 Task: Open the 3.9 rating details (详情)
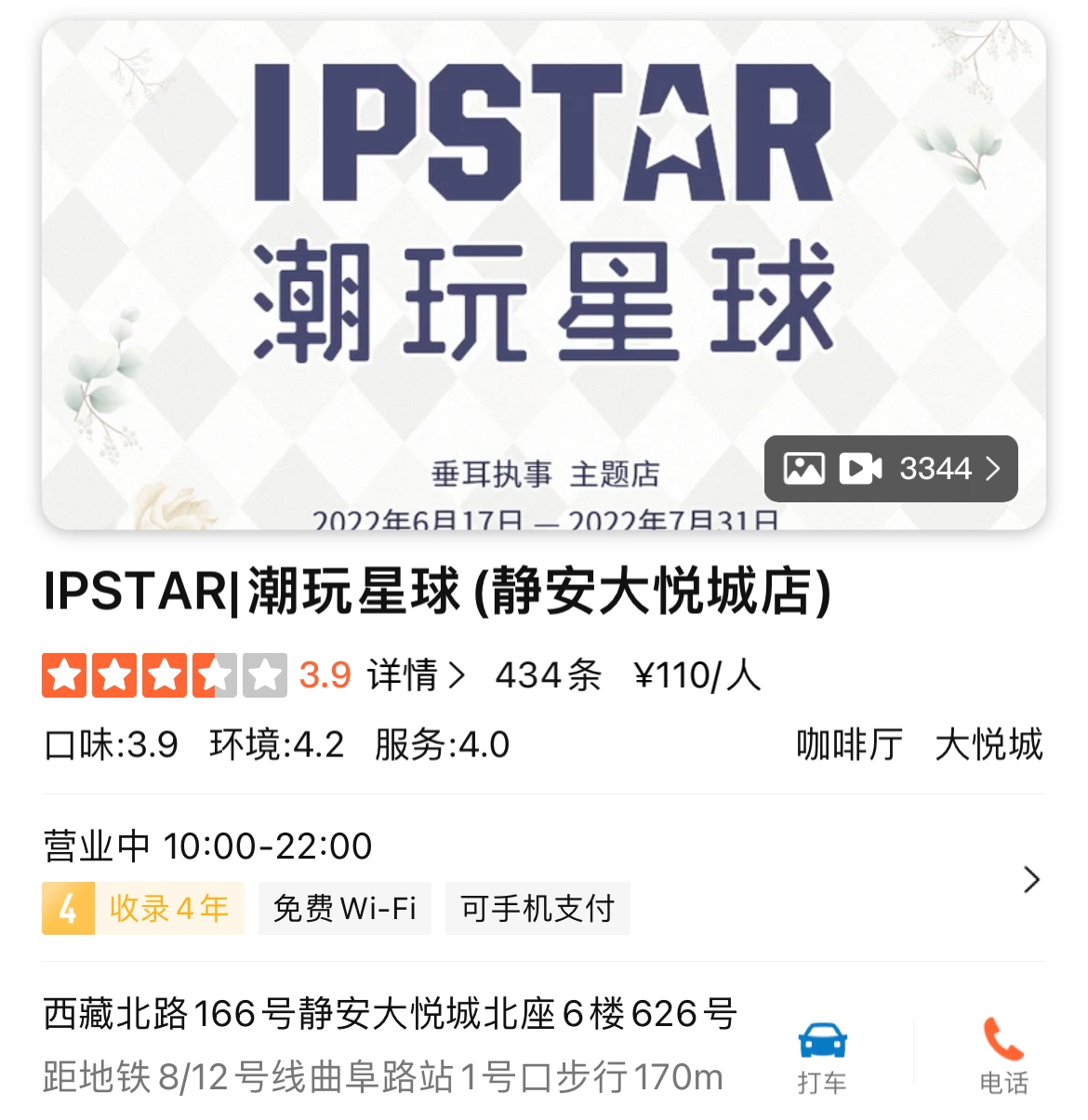[x=415, y=675]
